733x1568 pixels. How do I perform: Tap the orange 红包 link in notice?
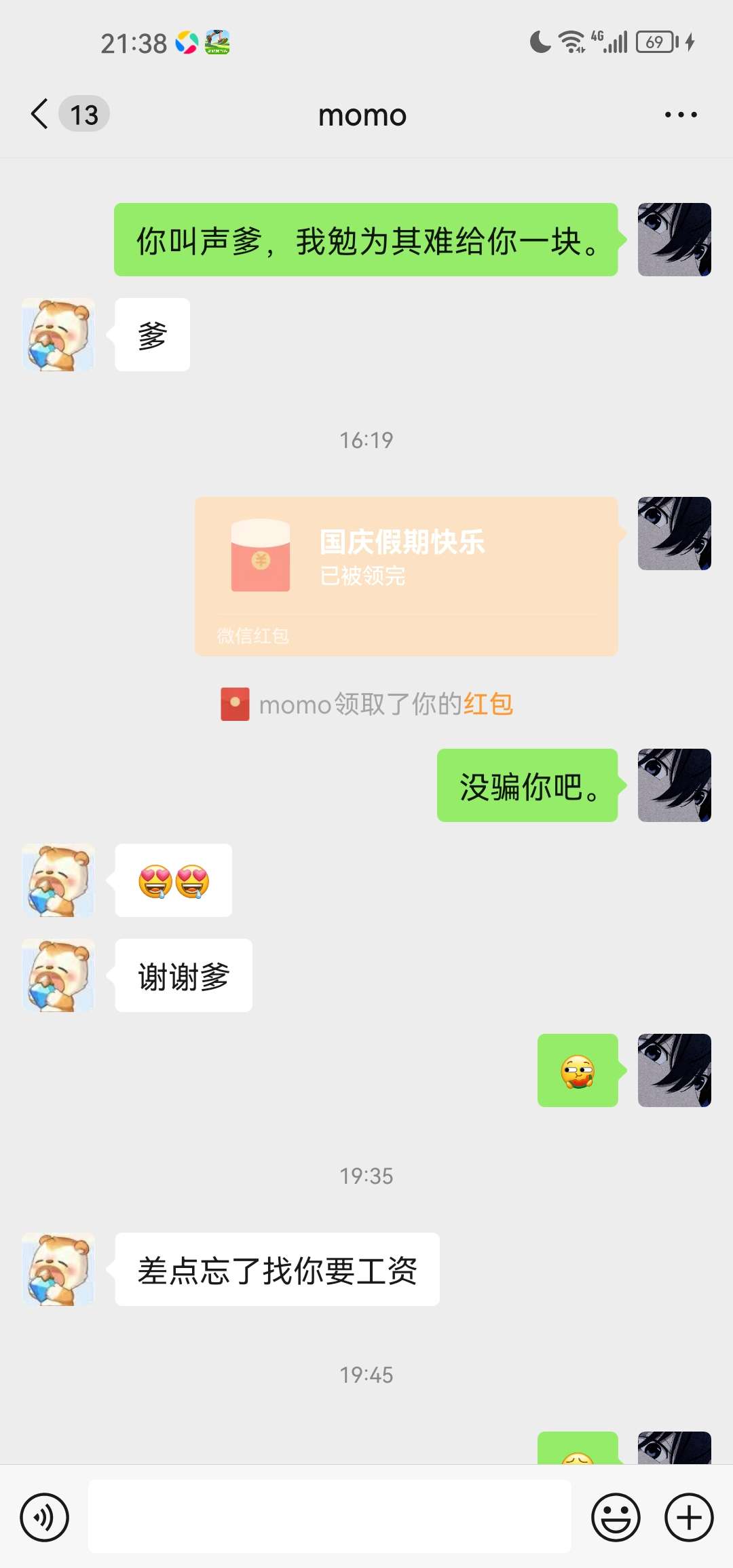488,704
